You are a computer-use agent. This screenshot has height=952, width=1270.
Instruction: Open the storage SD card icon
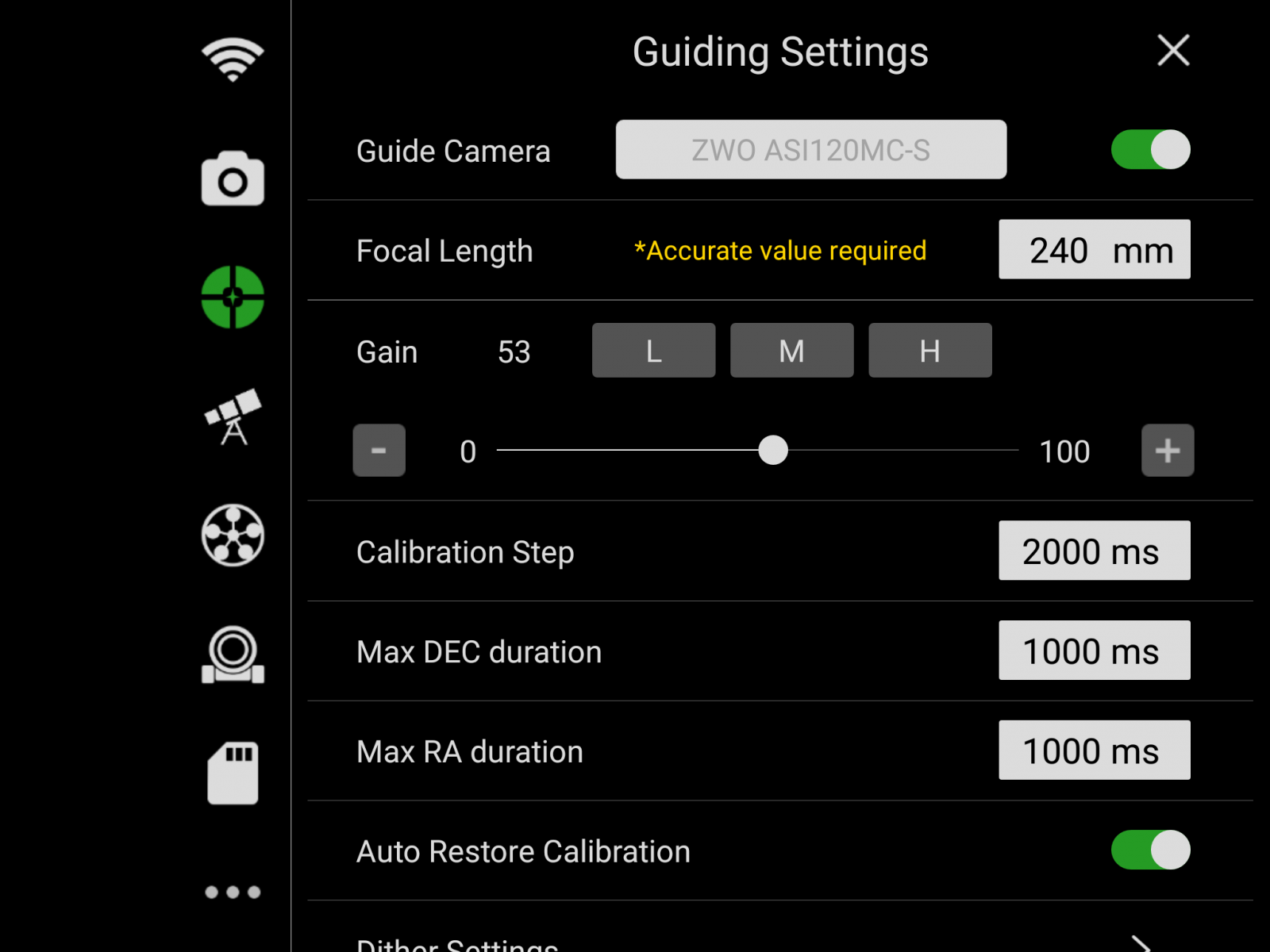coord(233,773)
